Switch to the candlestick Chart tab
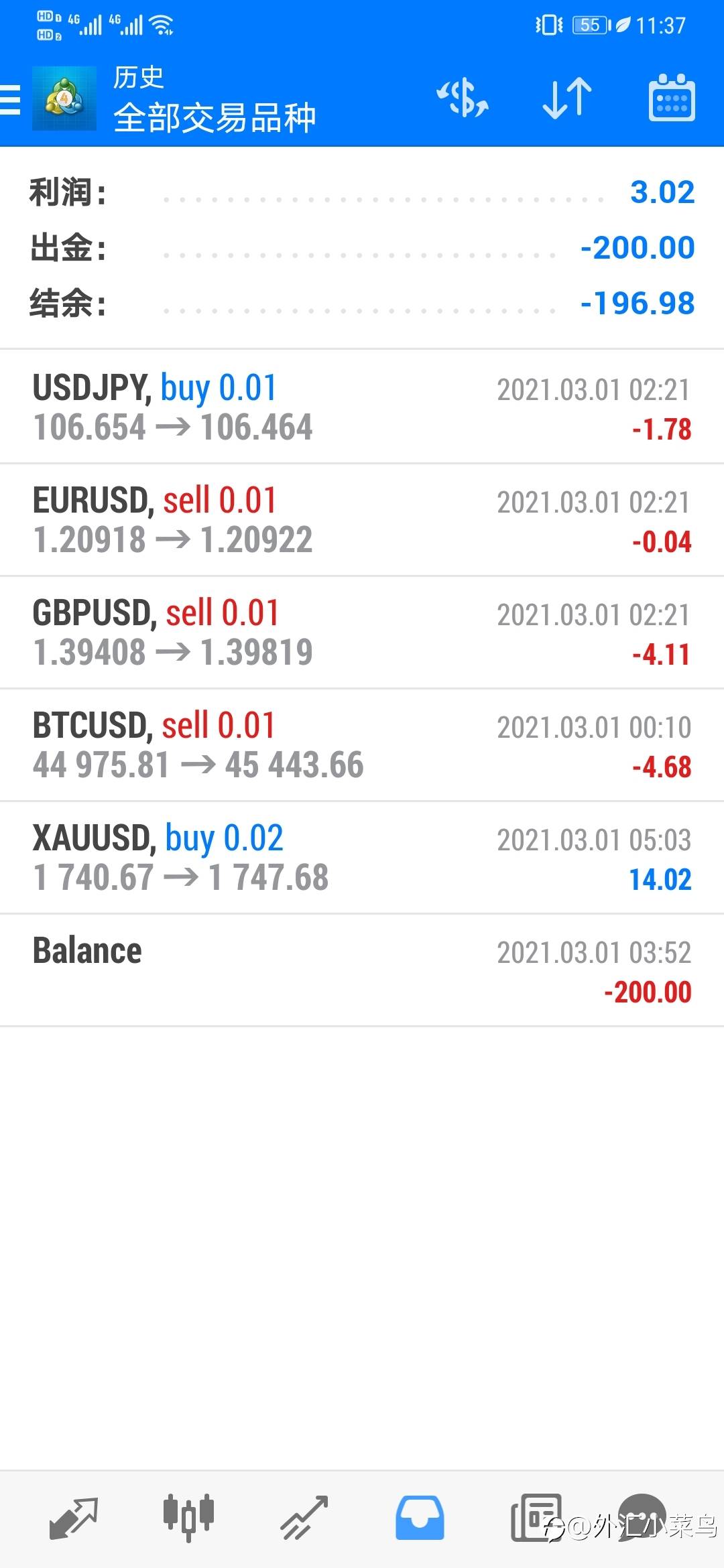The height and width of the screenshot is (1568, 724). tap(188, 1518)
